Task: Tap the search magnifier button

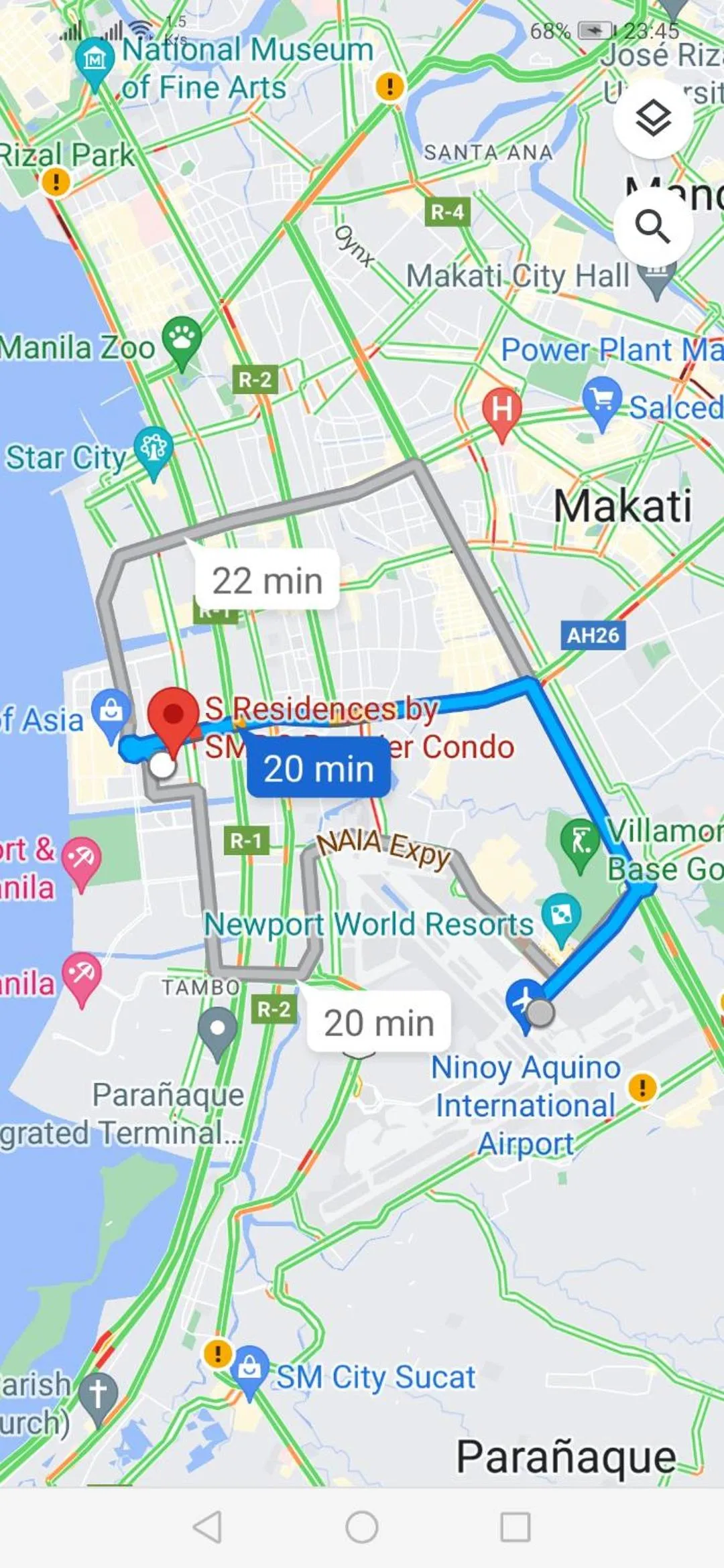Action: (x=653, y=226)
